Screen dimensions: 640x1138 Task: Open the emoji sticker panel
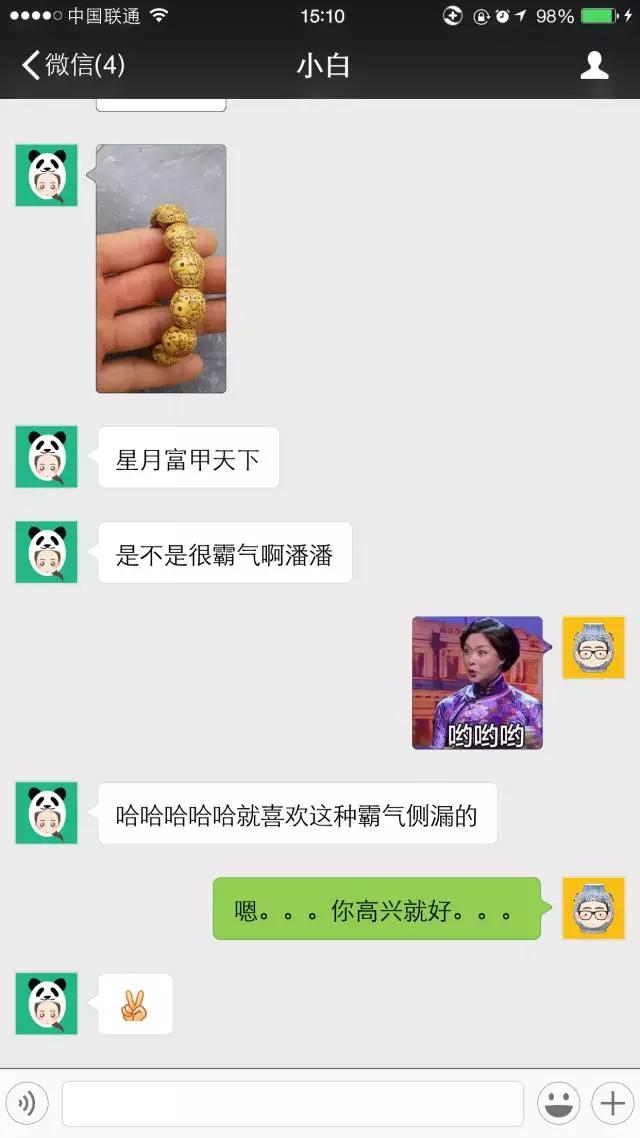[x=558, y=1104]
